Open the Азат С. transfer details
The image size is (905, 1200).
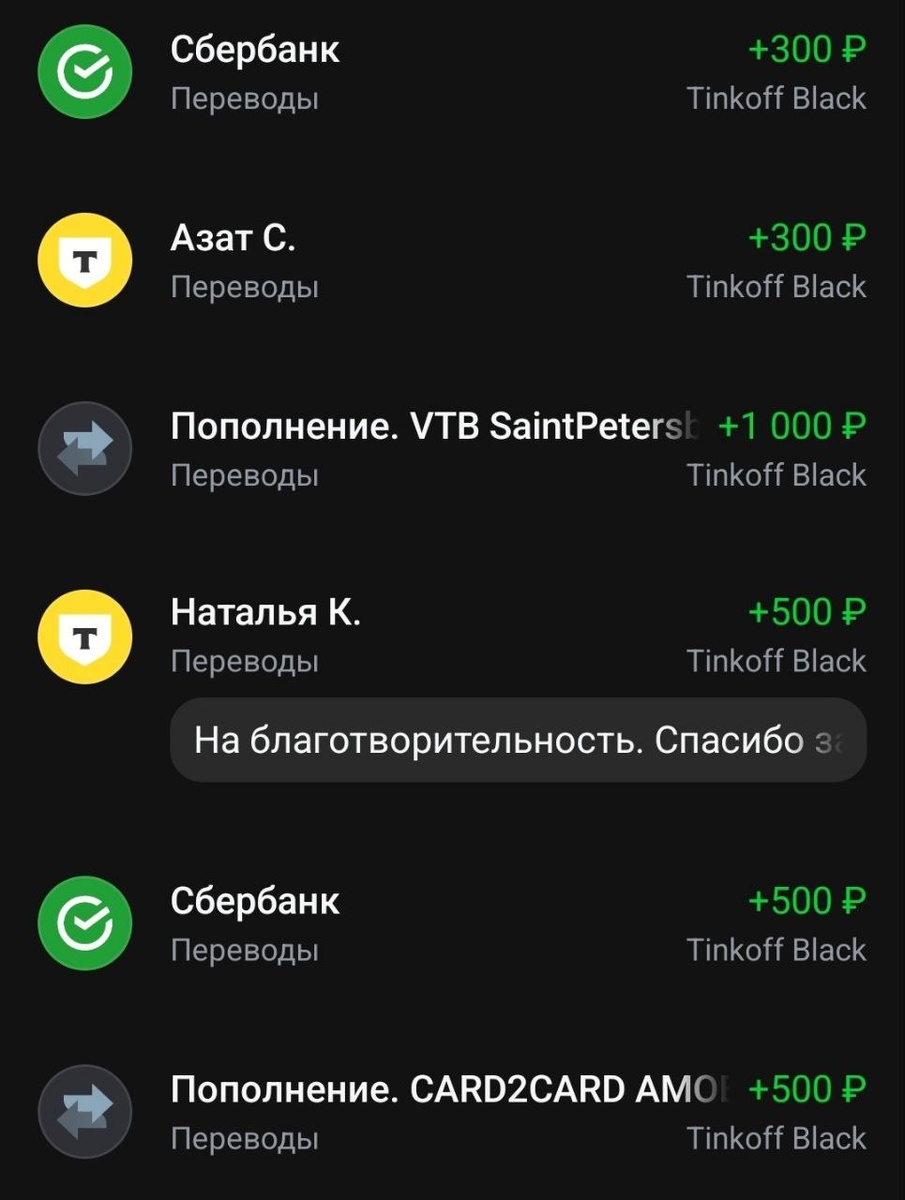(233, 237)
